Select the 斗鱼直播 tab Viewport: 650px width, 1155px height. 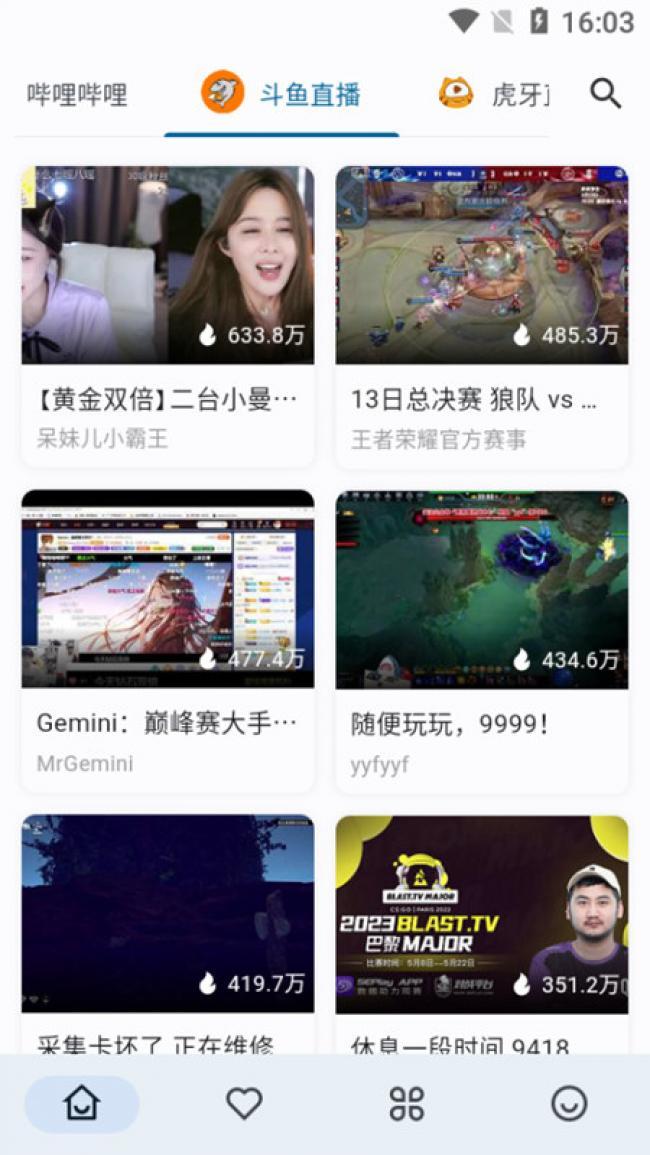282,96
